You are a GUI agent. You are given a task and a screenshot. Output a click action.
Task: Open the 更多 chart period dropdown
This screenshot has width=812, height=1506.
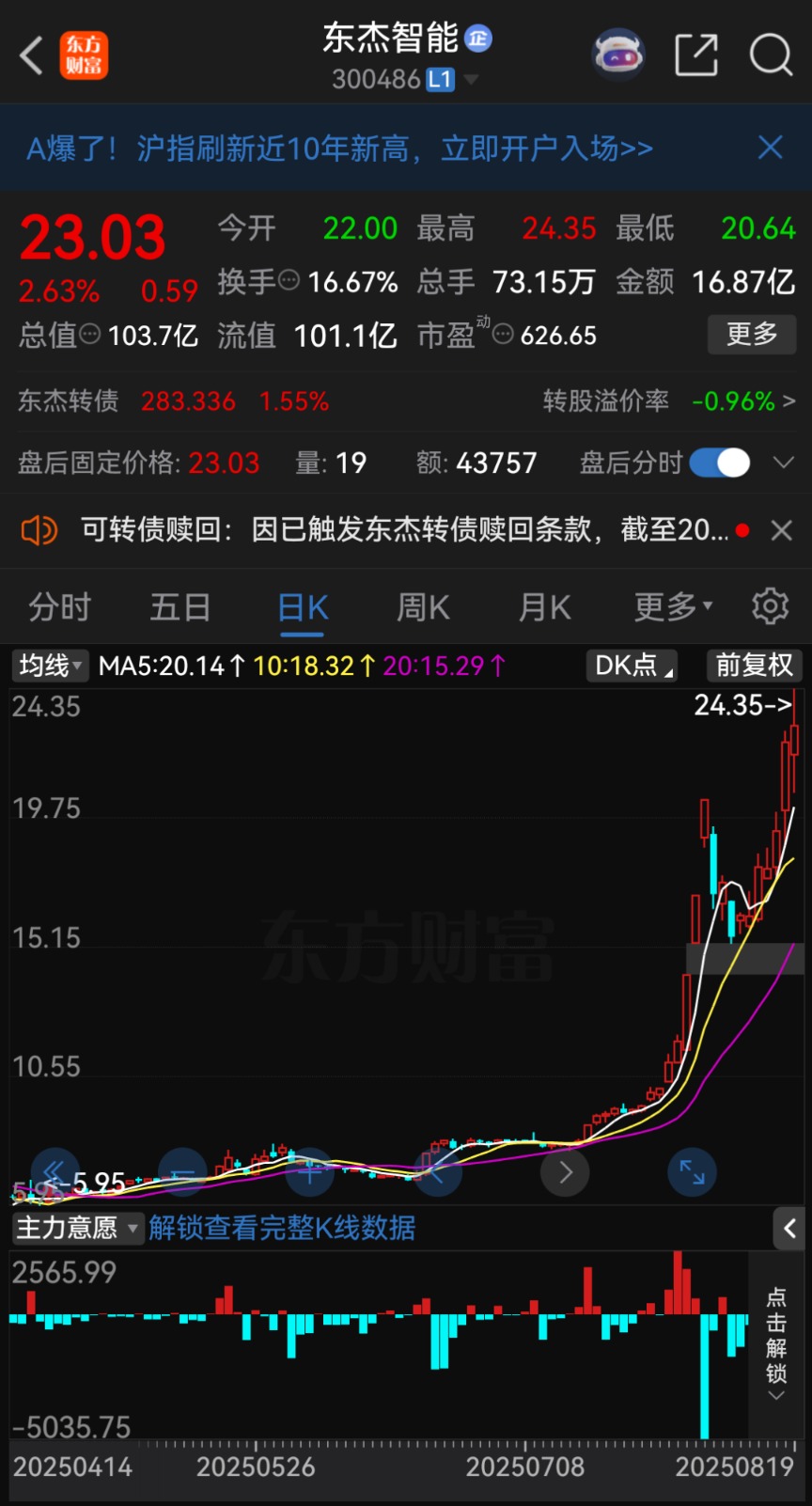(x=674, y=607)
